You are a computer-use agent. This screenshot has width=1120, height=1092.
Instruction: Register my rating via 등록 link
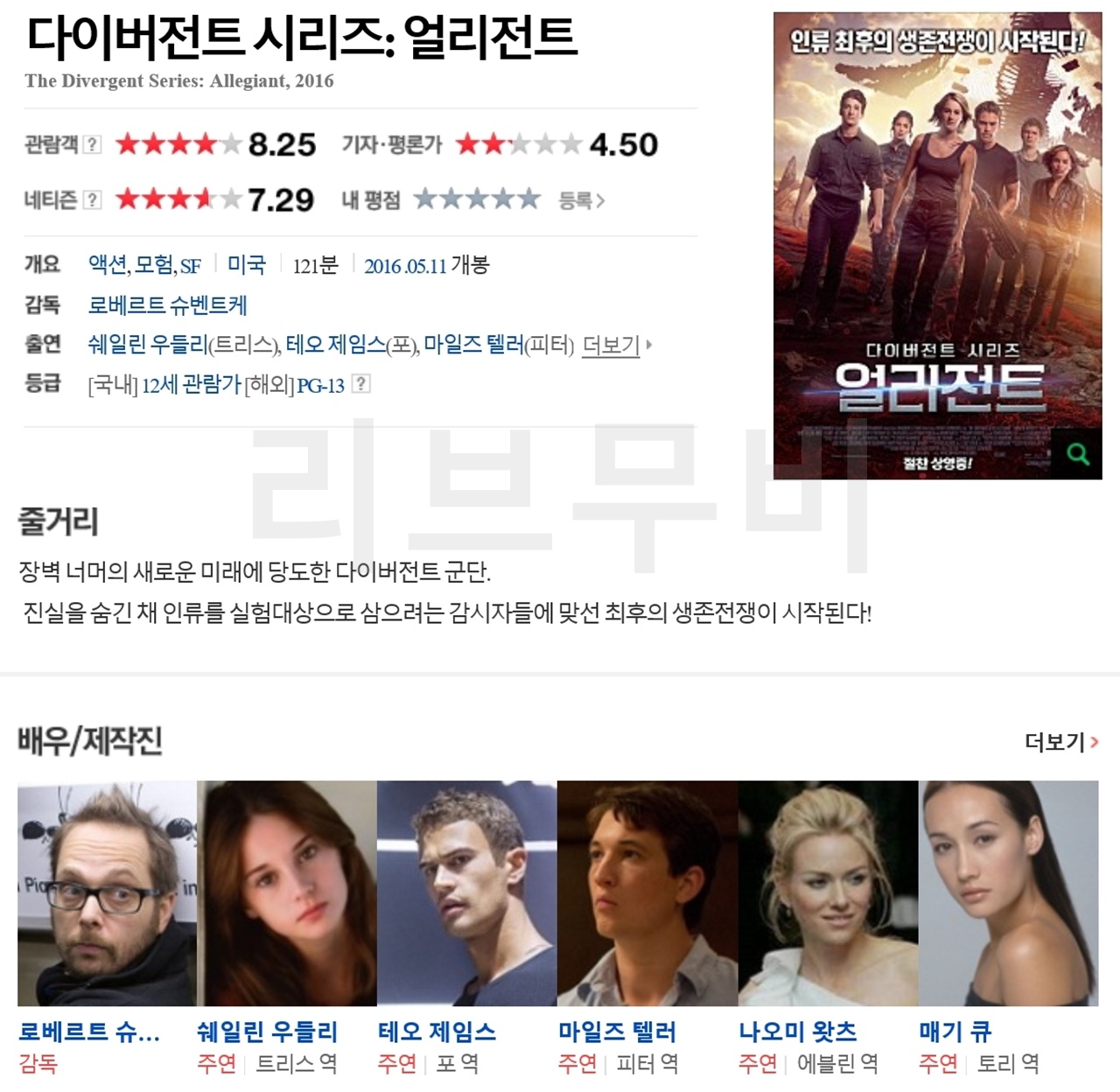coord(581,200)
